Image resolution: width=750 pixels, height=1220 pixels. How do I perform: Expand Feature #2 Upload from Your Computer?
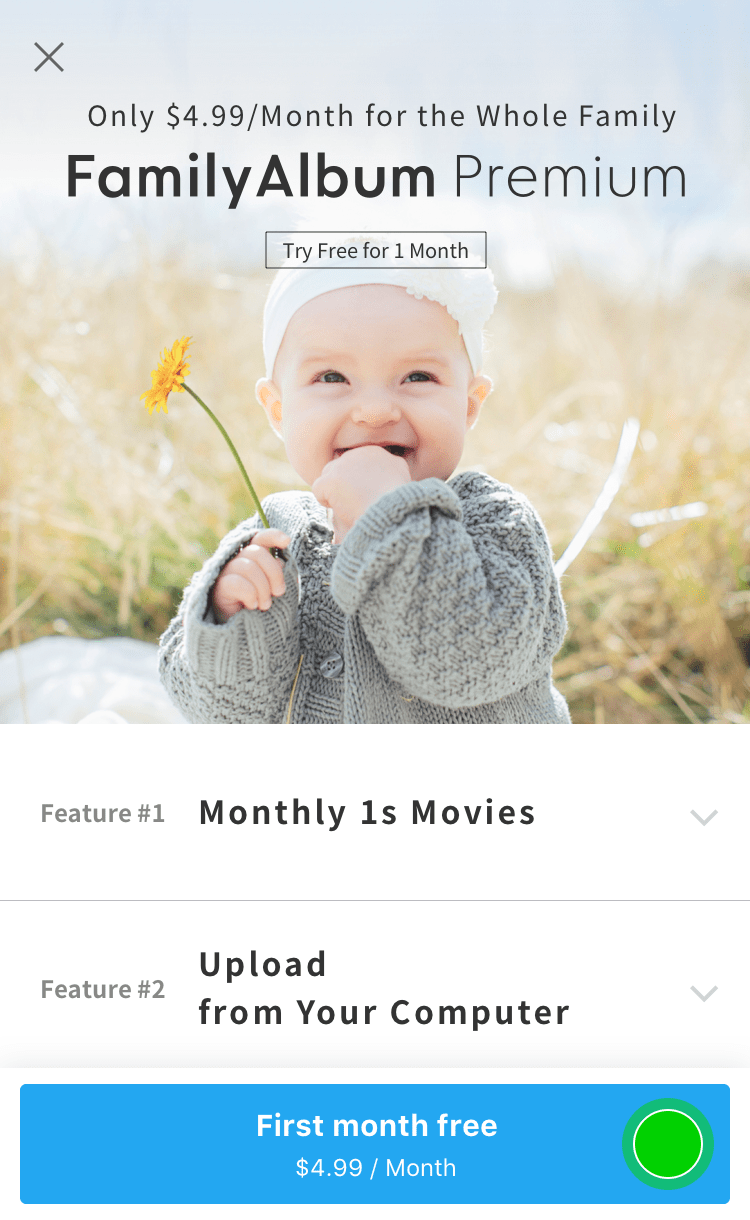click(x=704, y=992)
